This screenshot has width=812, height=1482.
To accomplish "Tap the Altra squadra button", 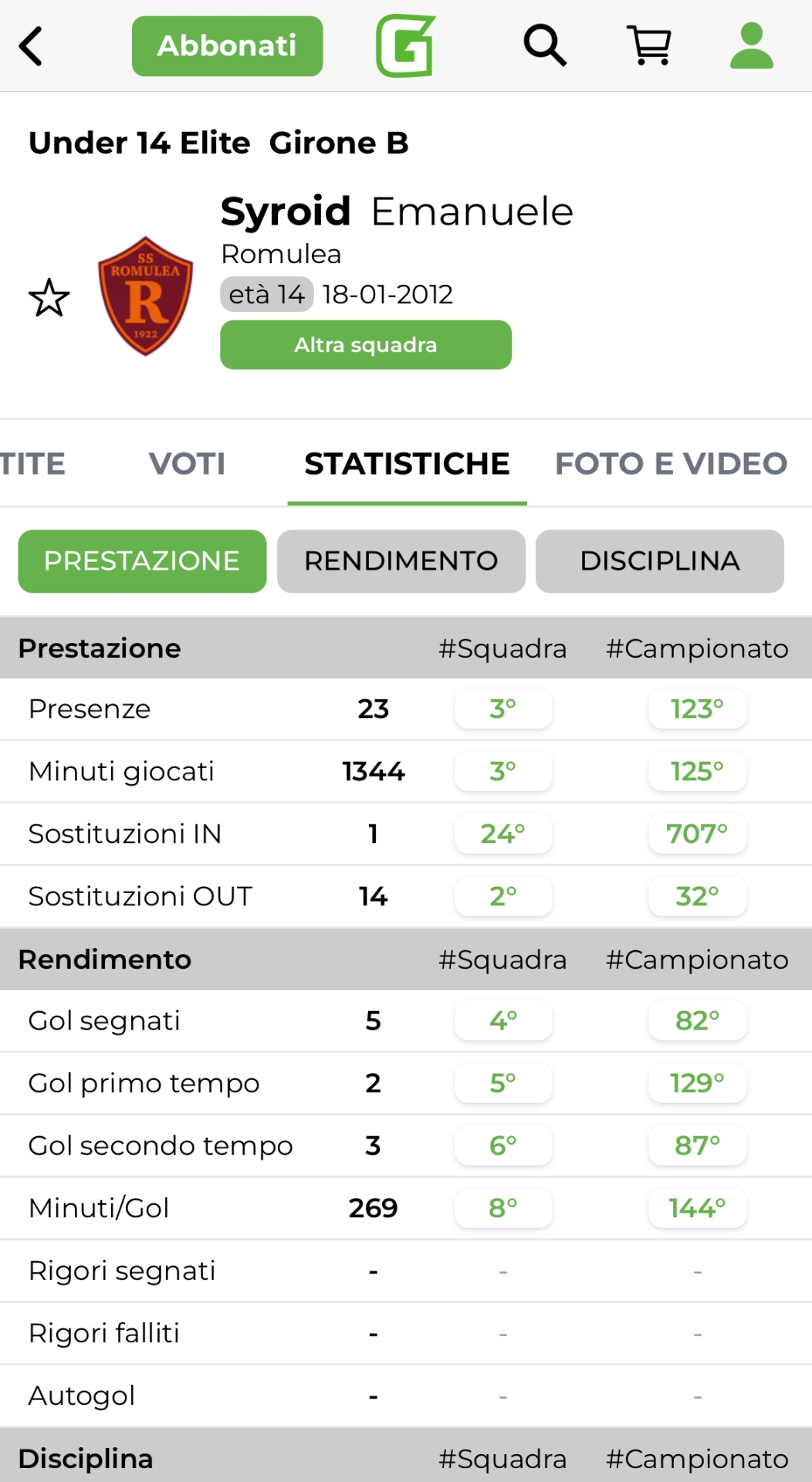I will (x=365, y=345).
